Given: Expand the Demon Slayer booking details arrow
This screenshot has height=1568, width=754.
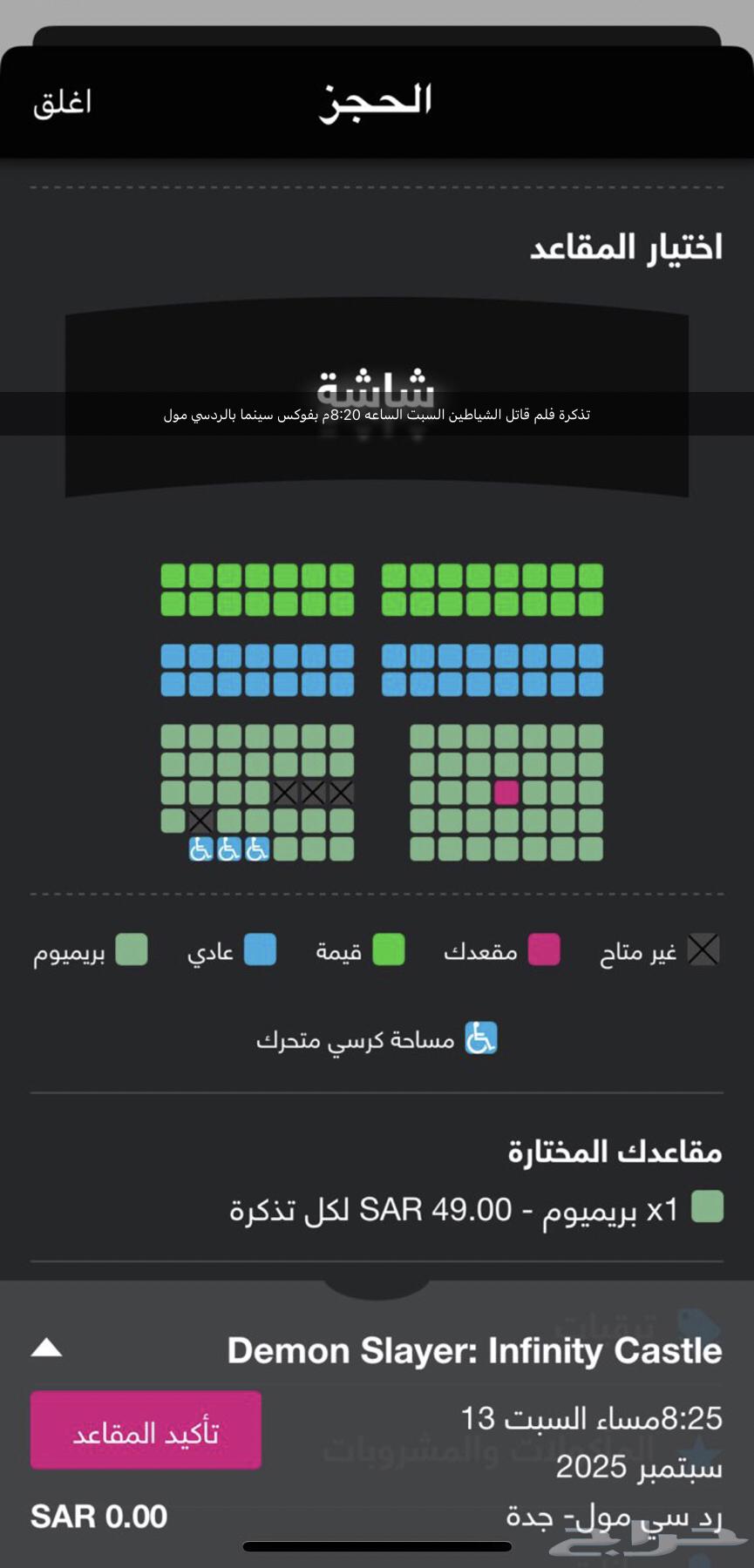Looking at the screenshot, I should point(46,1348).
